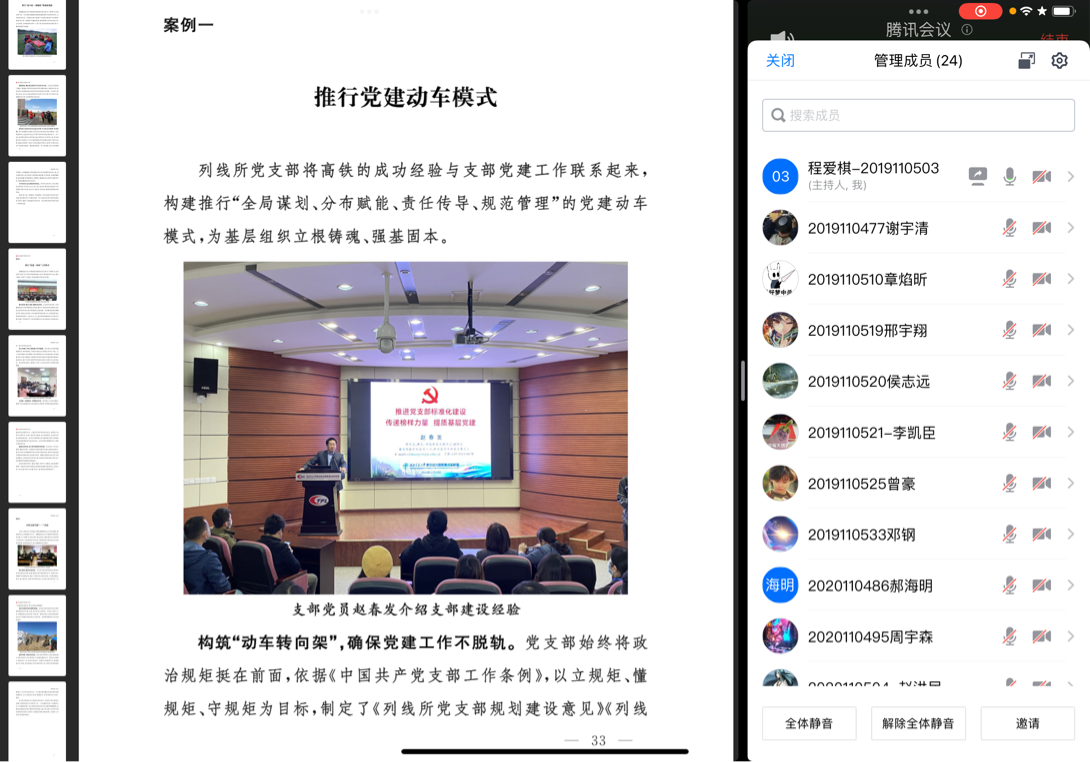The height and width of the screenshot is (762, 1090).
Task: Invite new members with 邀请
Action: [1026, 723]
